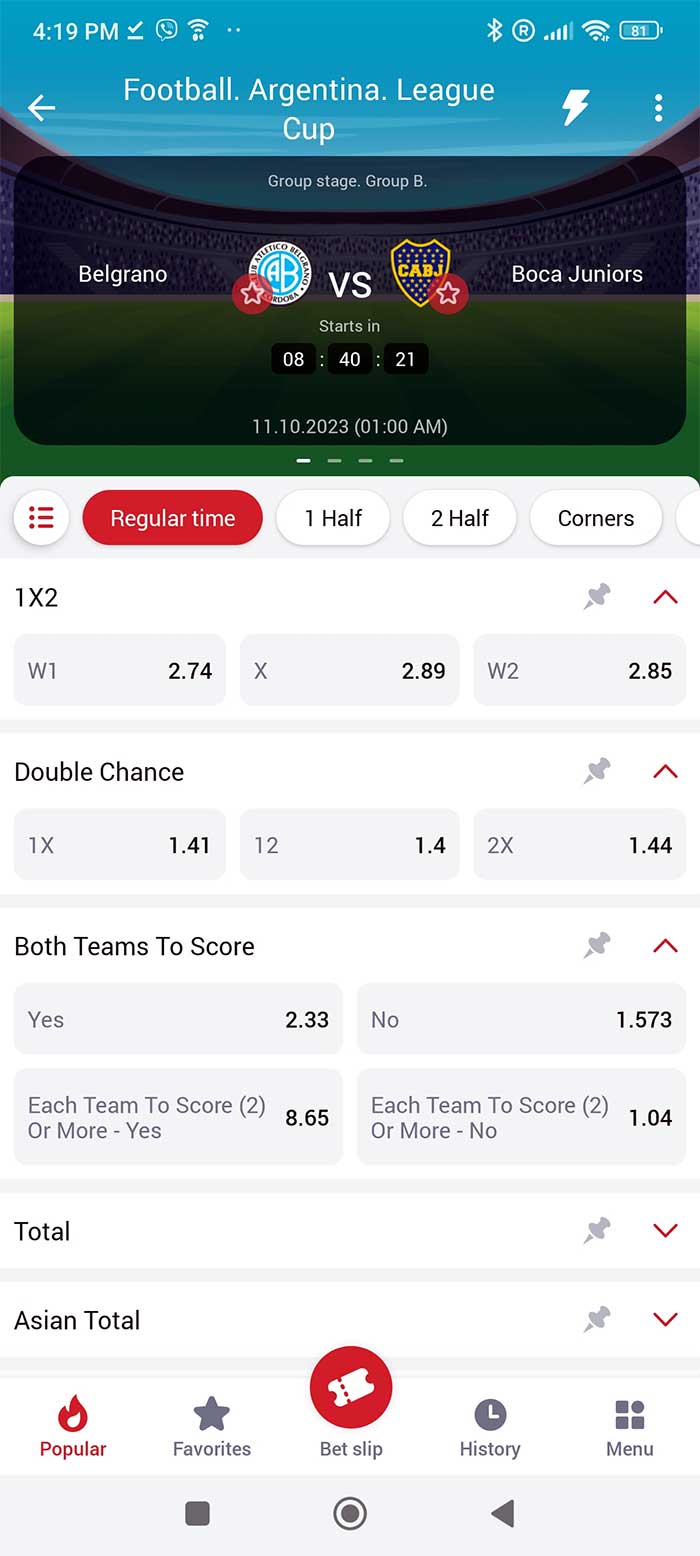Expand the Total market

tap(665, 1231)
